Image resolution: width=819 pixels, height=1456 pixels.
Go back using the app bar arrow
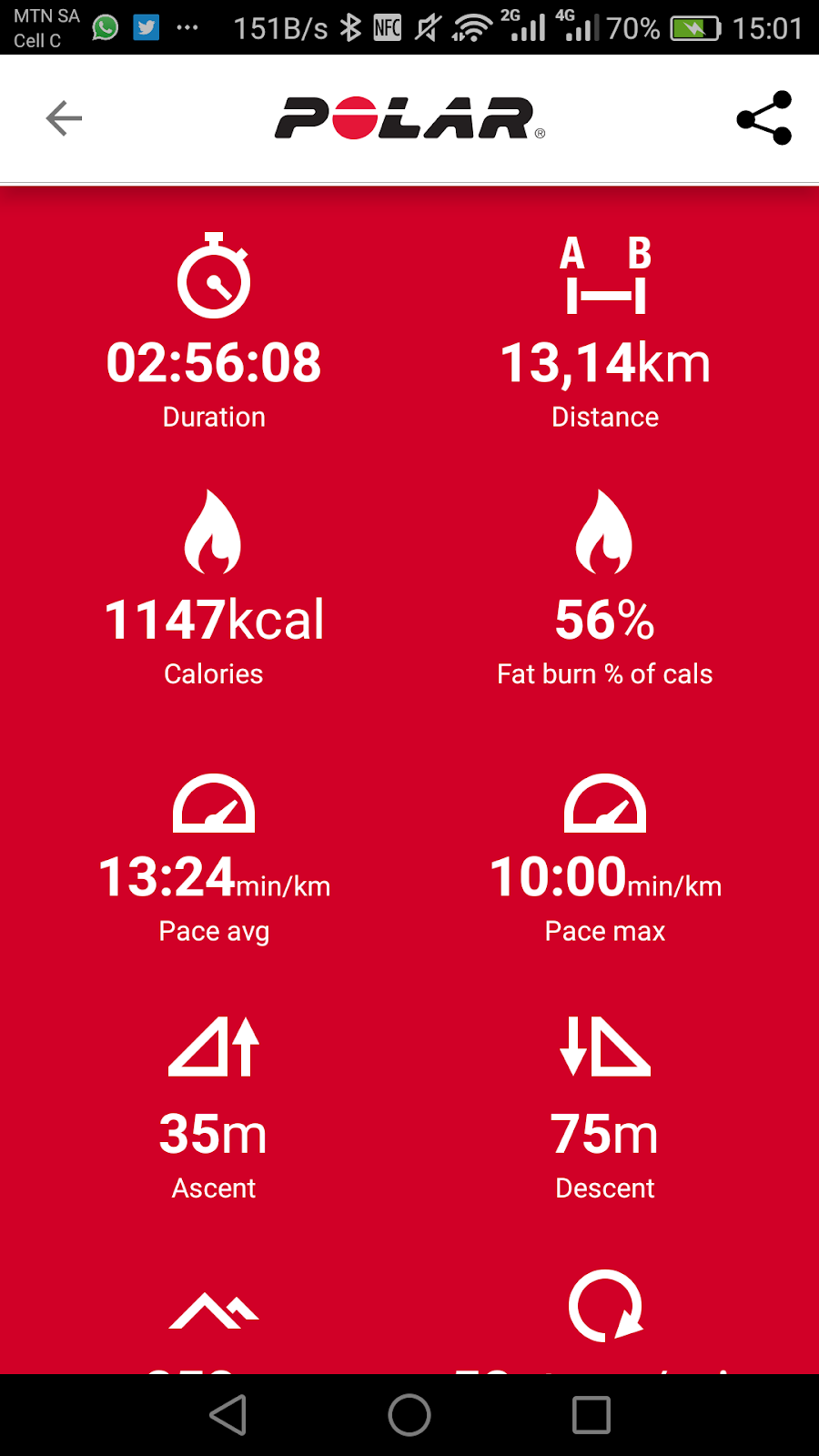pyautogui.click(x=64, y=118)
